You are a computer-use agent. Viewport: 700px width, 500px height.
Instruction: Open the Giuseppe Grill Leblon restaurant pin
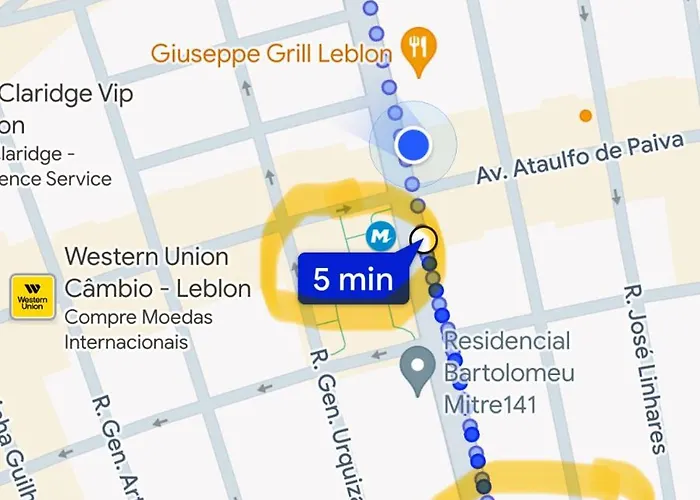415,47
